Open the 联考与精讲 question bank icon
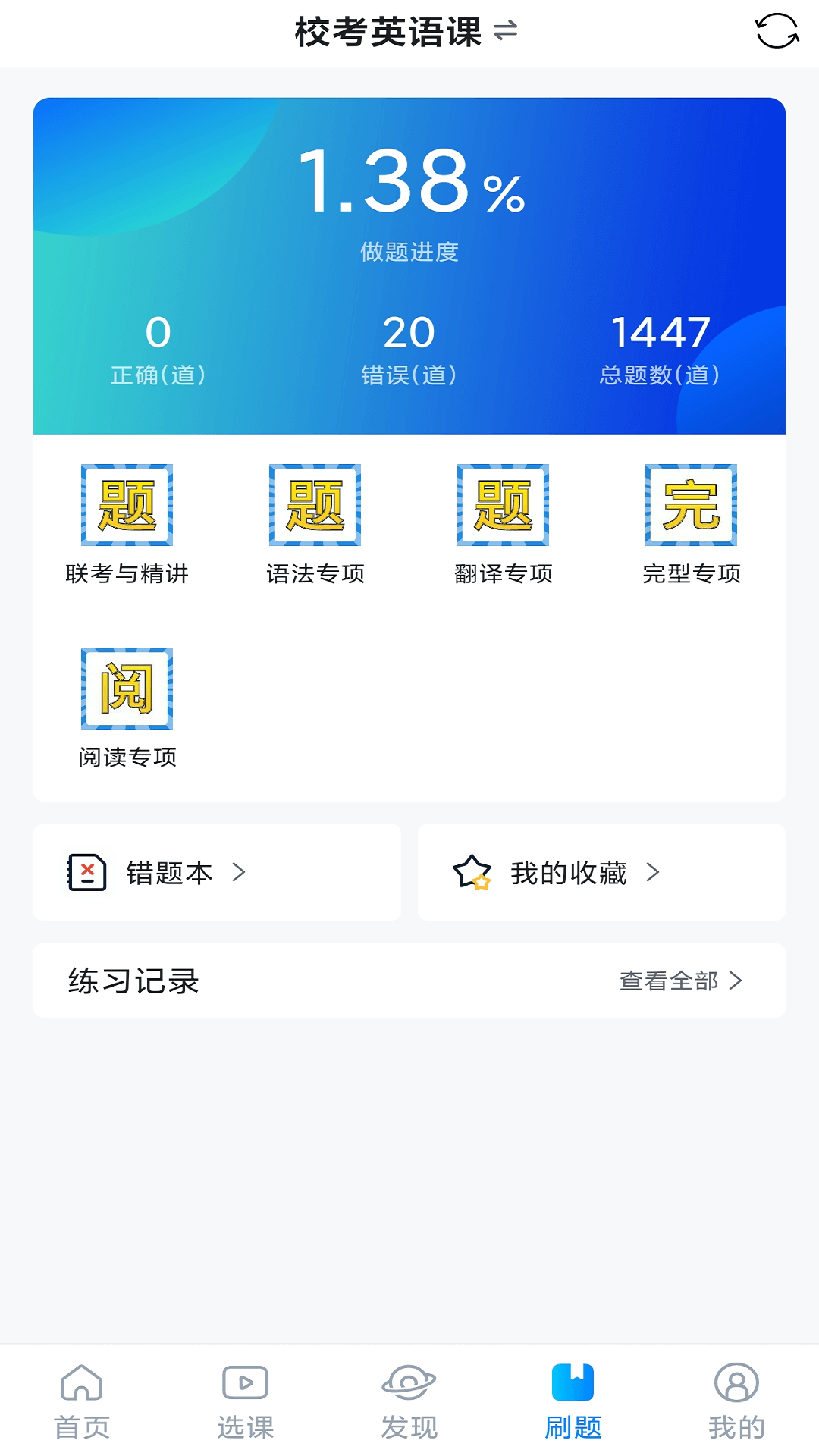 tap(127, 505)
